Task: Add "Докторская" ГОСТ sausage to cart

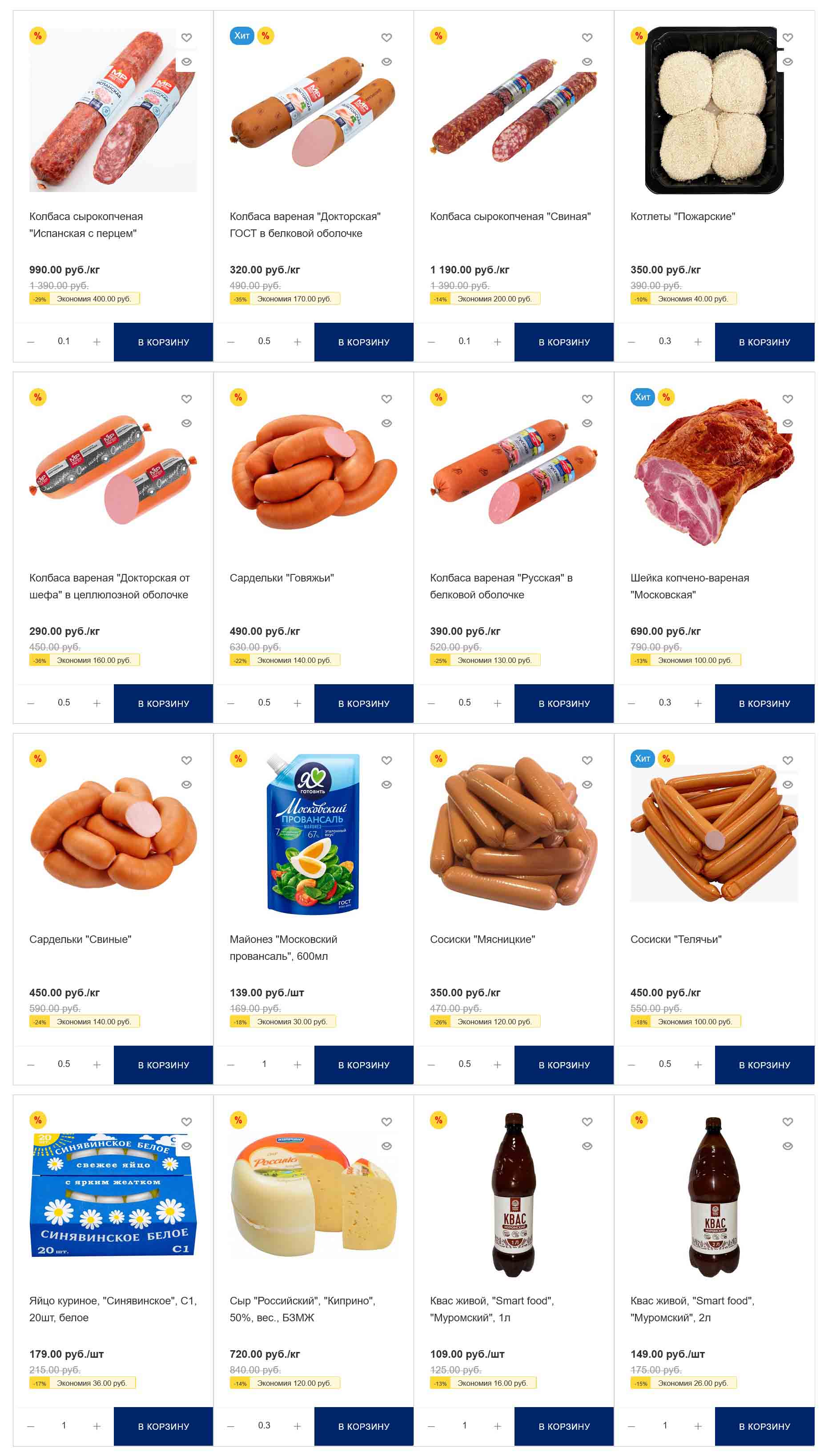Action: pos(363,341)
